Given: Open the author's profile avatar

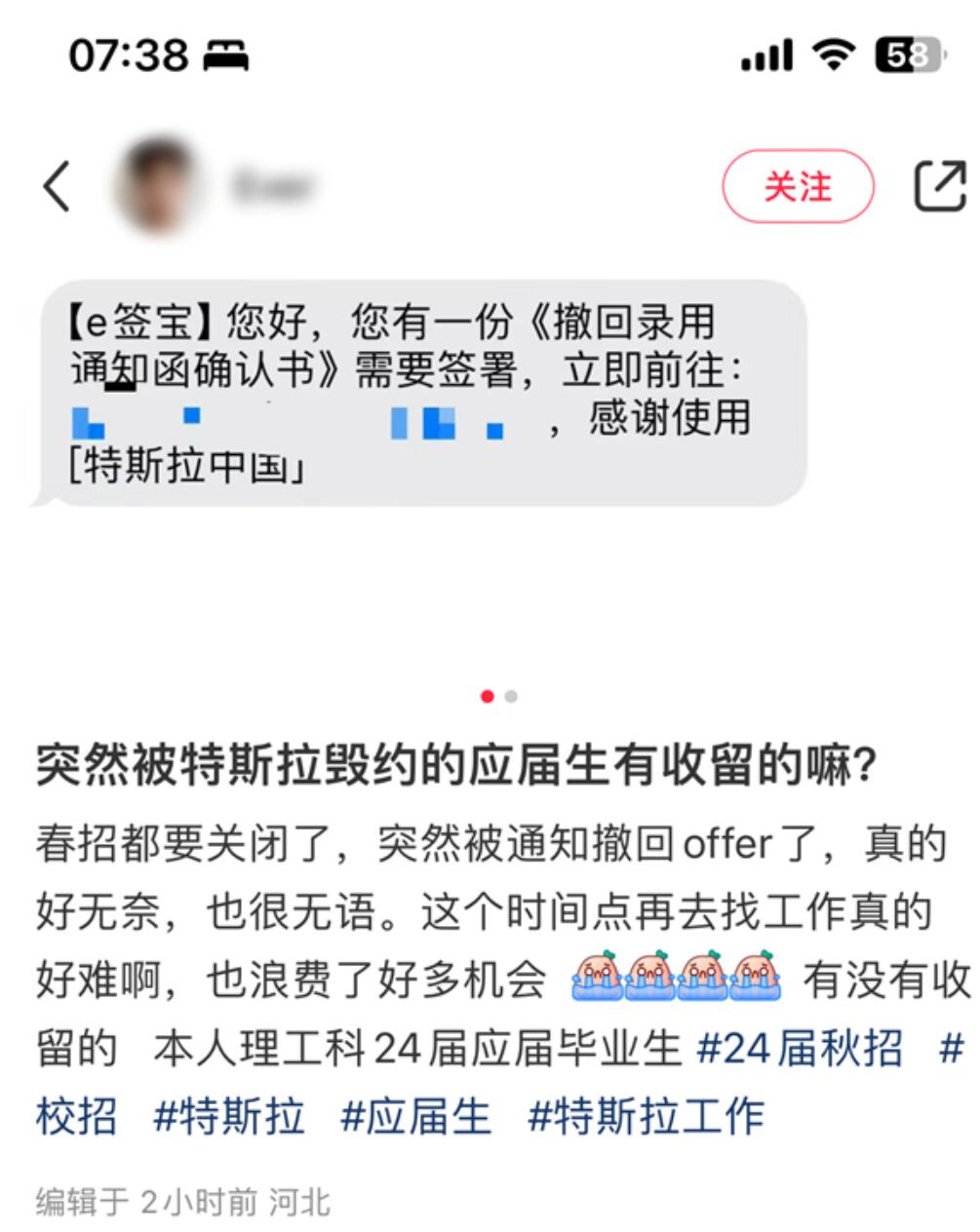Looking at the screenshot, I should pyautogui.click(x=157, y=185).
